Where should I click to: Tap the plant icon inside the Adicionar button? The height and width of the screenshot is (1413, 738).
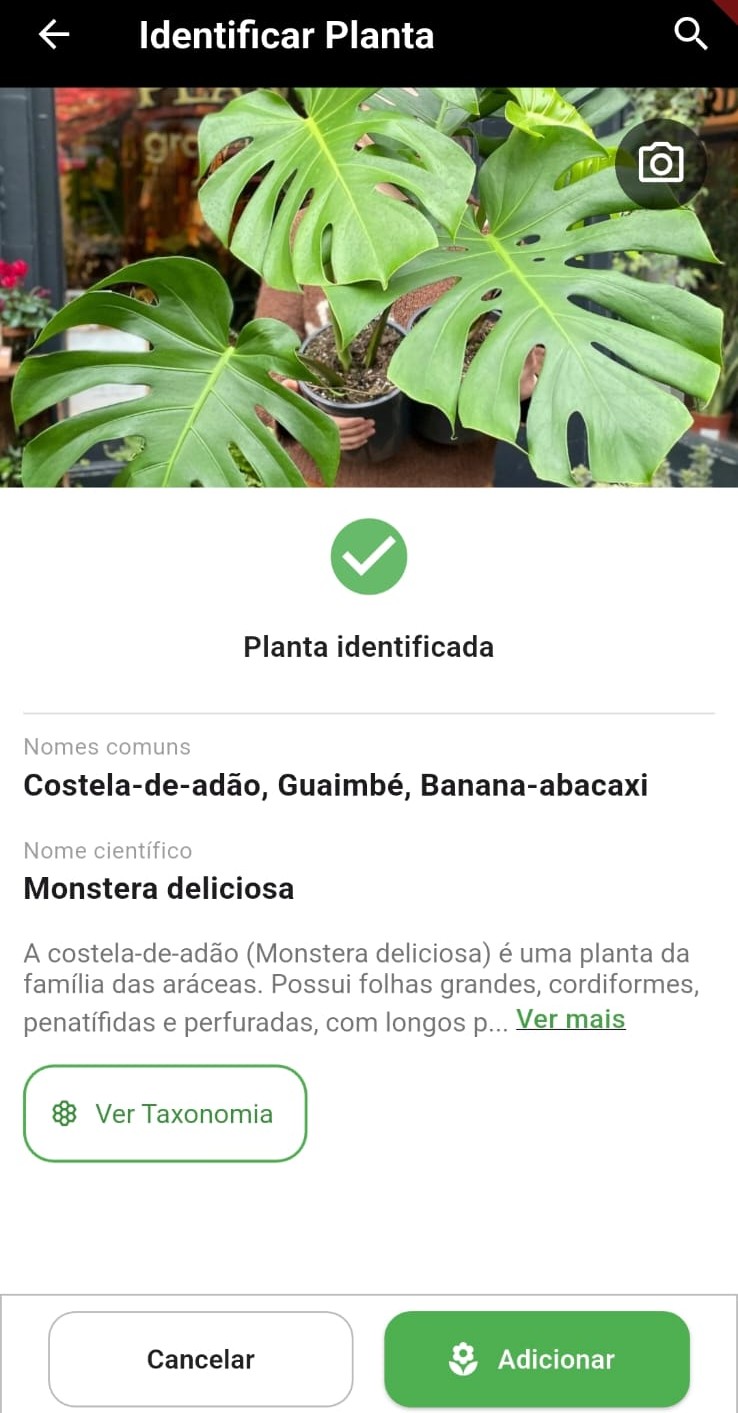pyautogui.click(x=463, y=1359)
